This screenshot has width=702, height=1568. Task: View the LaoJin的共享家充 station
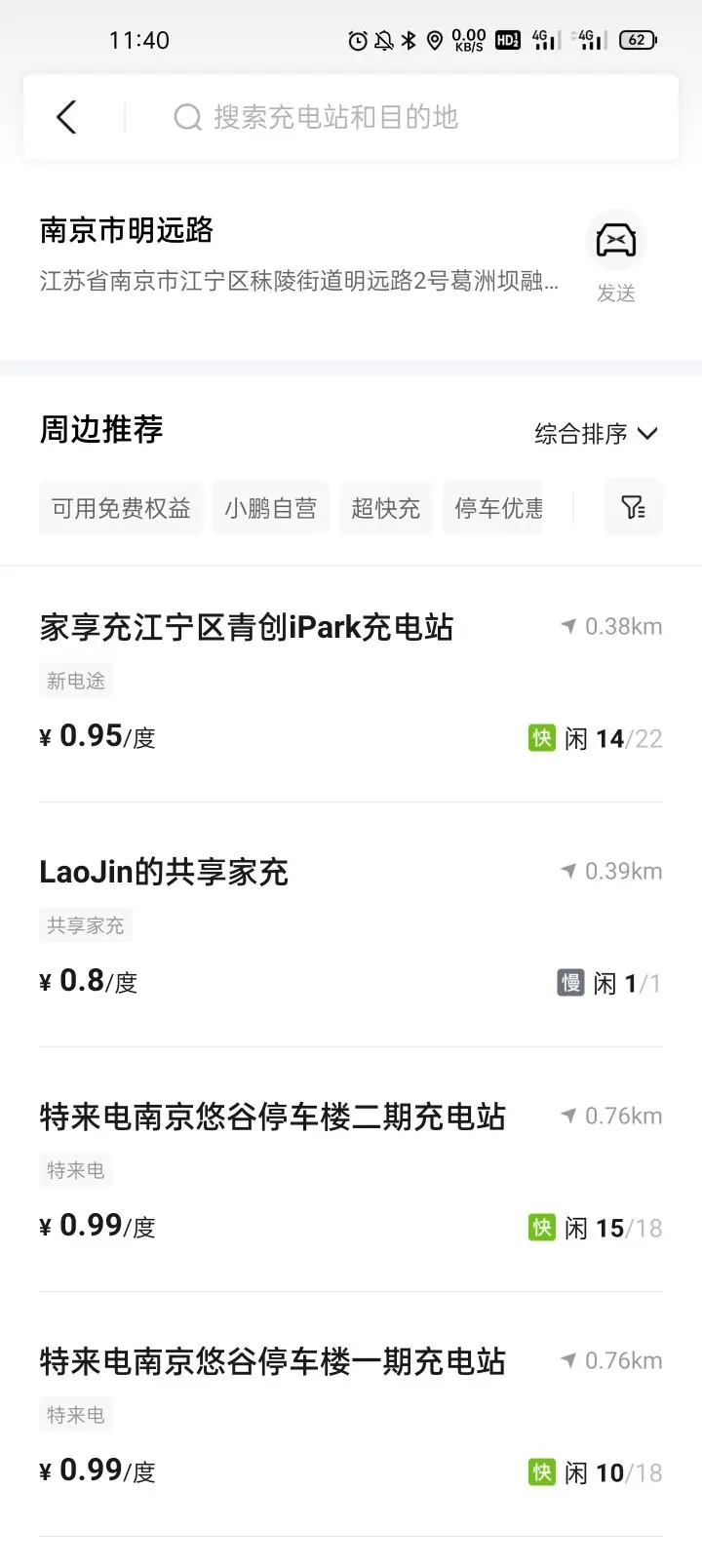click(x=351, y=926)
